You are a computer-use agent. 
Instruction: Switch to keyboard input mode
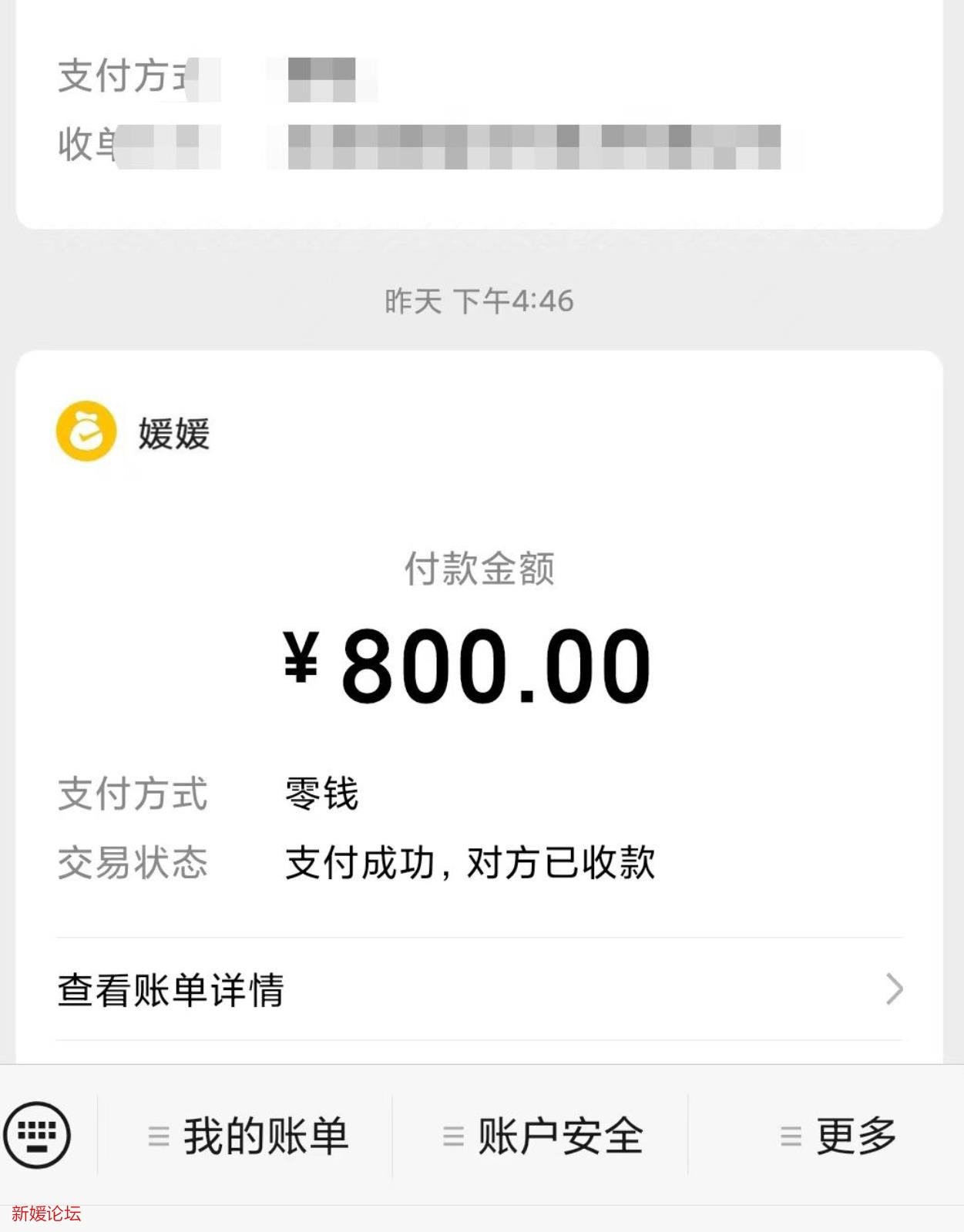coord(37,1135)
